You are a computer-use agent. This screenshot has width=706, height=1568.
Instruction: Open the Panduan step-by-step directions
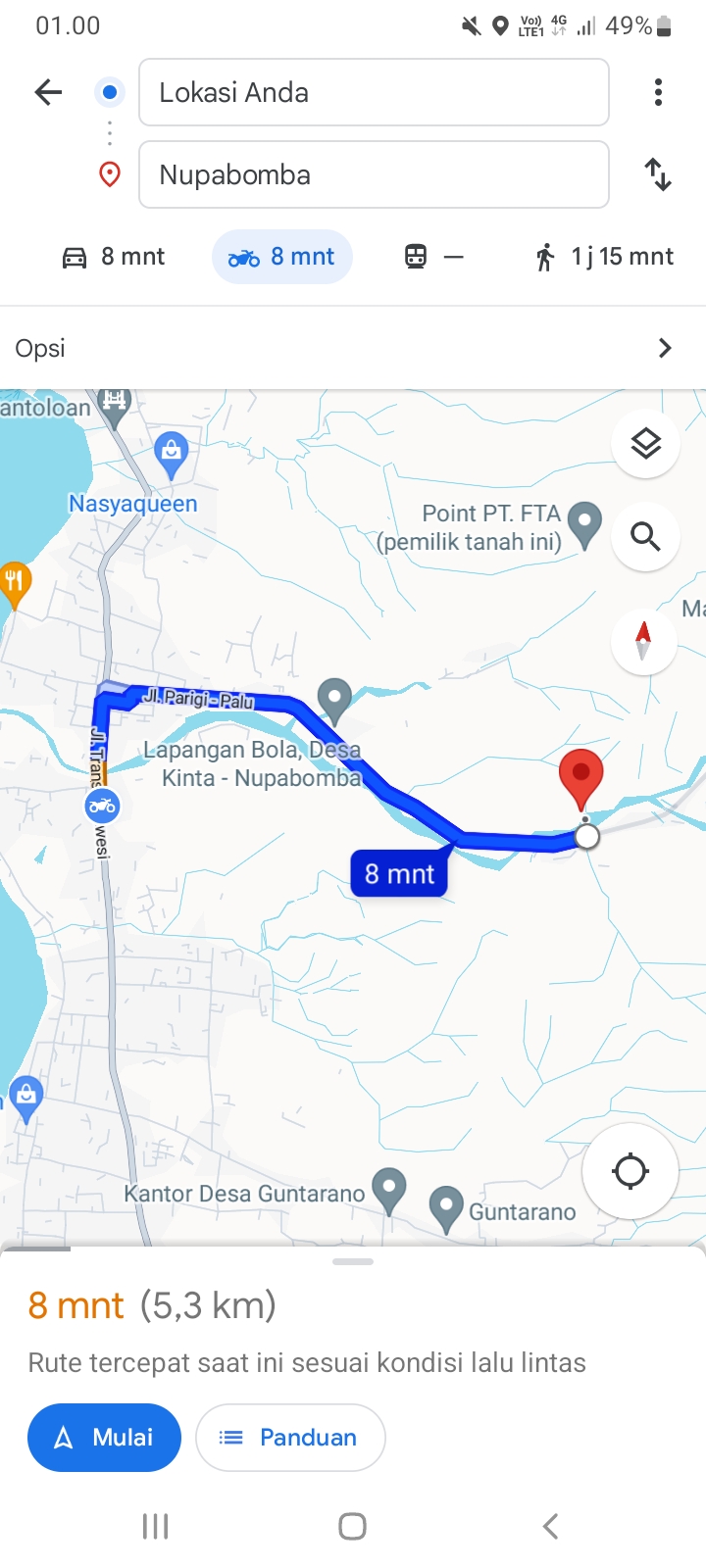(290, 1438)
